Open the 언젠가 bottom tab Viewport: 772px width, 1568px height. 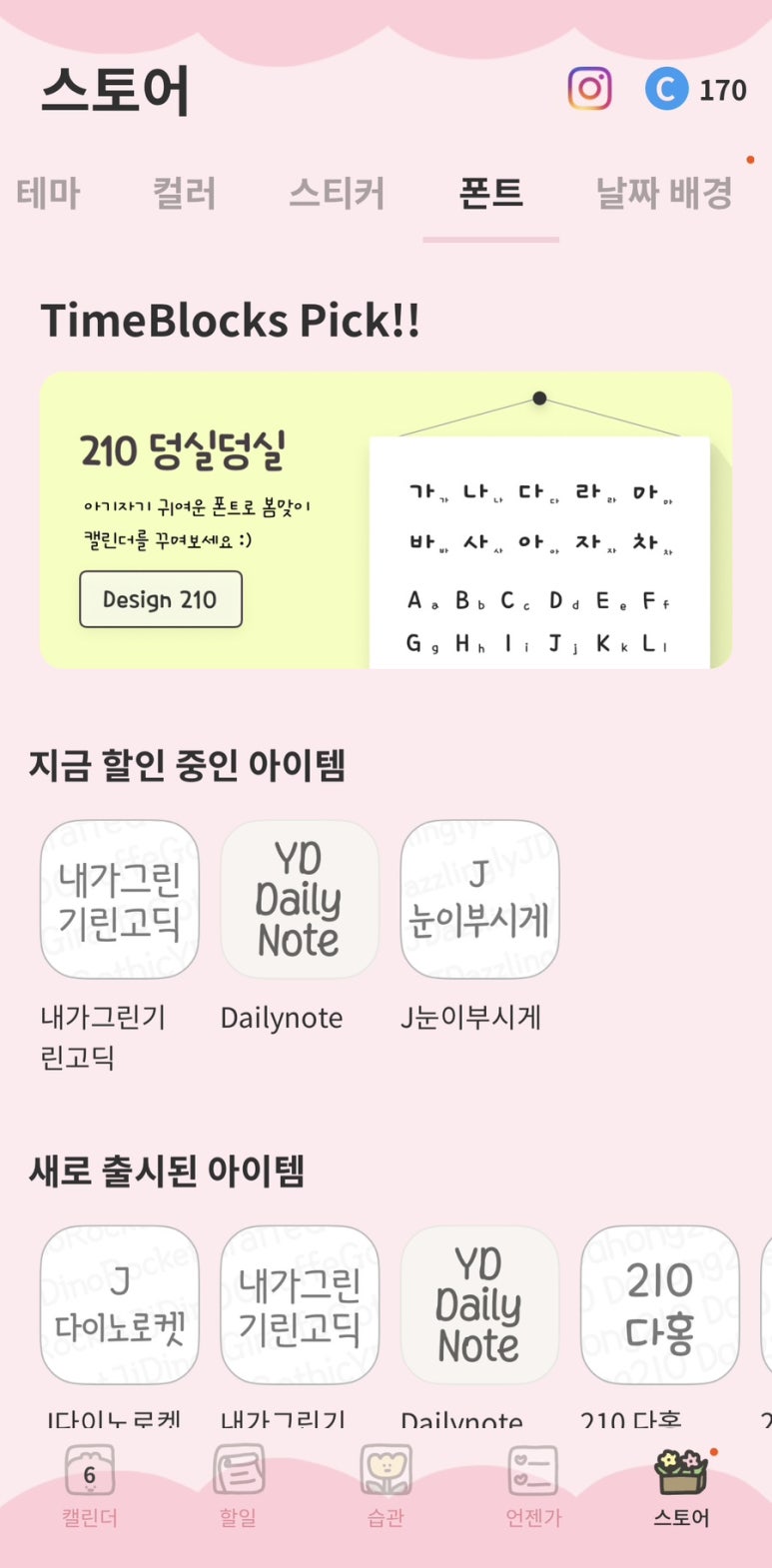point(533,1486)
